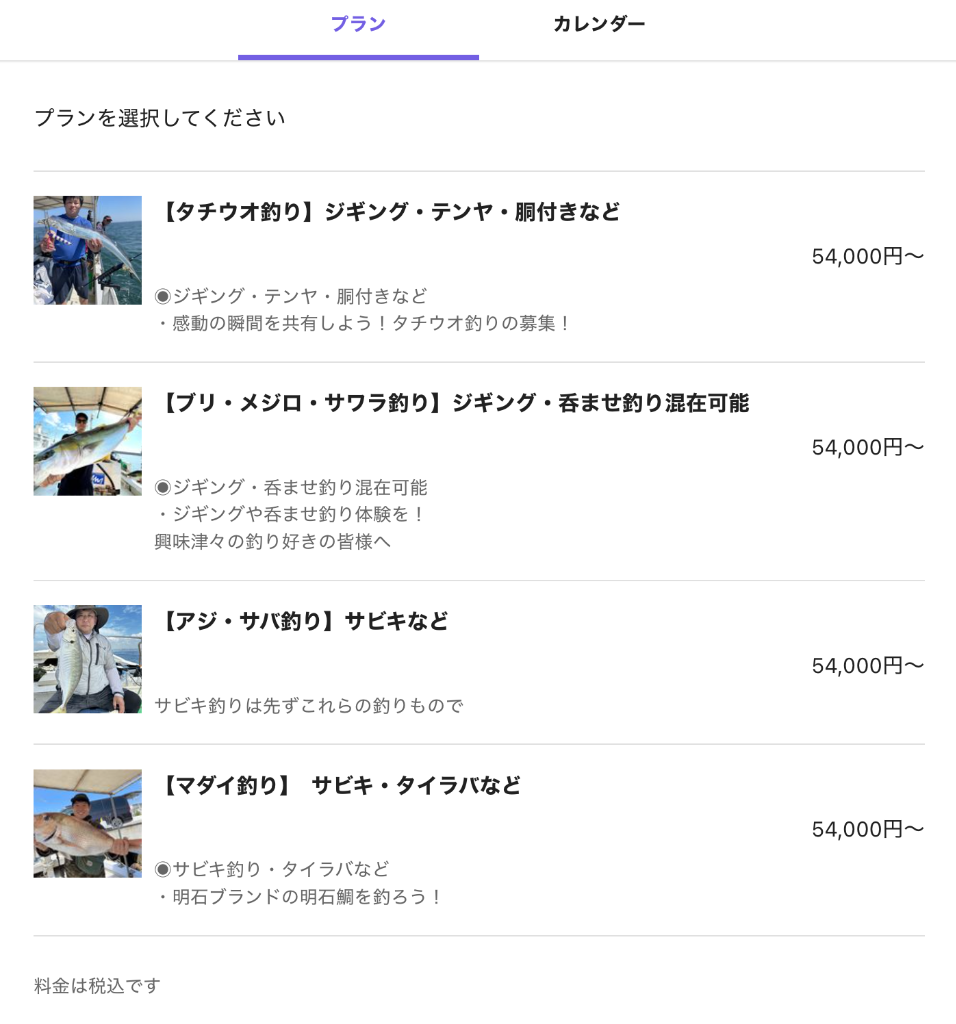Select the アジ・サバ釣り サビキ plan
The width and height of the screenshot is (956, 1024).
(304, 622)
